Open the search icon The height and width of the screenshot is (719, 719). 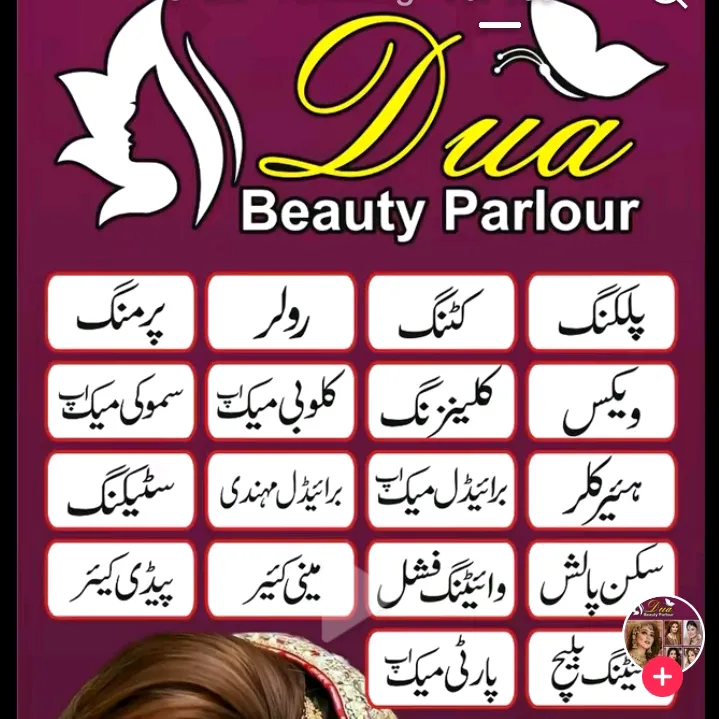pos(672,4)
